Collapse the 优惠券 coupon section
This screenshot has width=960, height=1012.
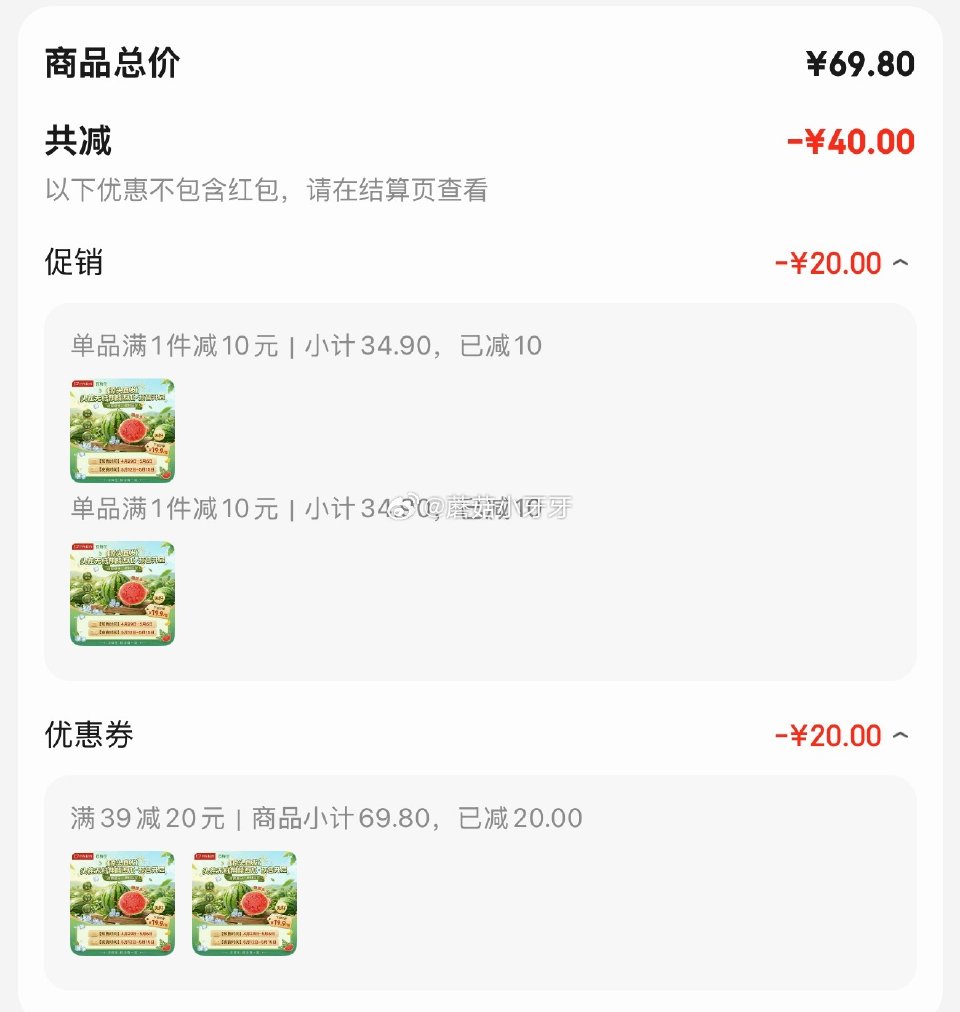click(x=899, y=735)
